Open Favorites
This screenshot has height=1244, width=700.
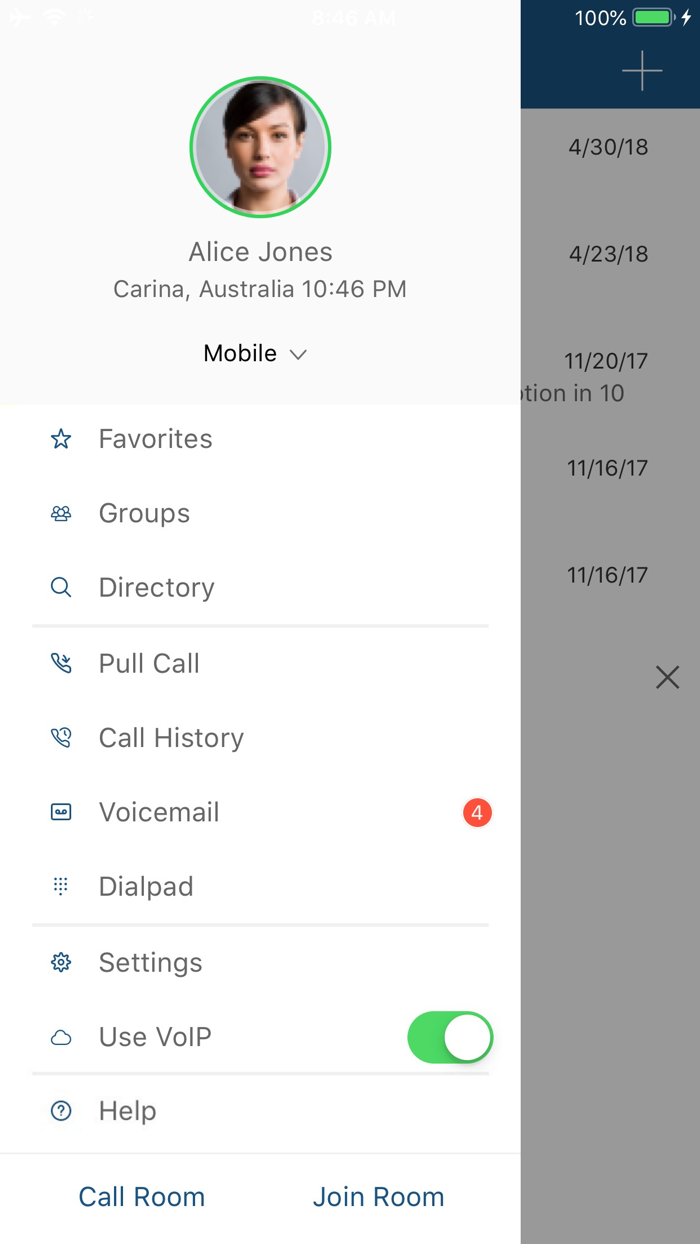point(155,439)
